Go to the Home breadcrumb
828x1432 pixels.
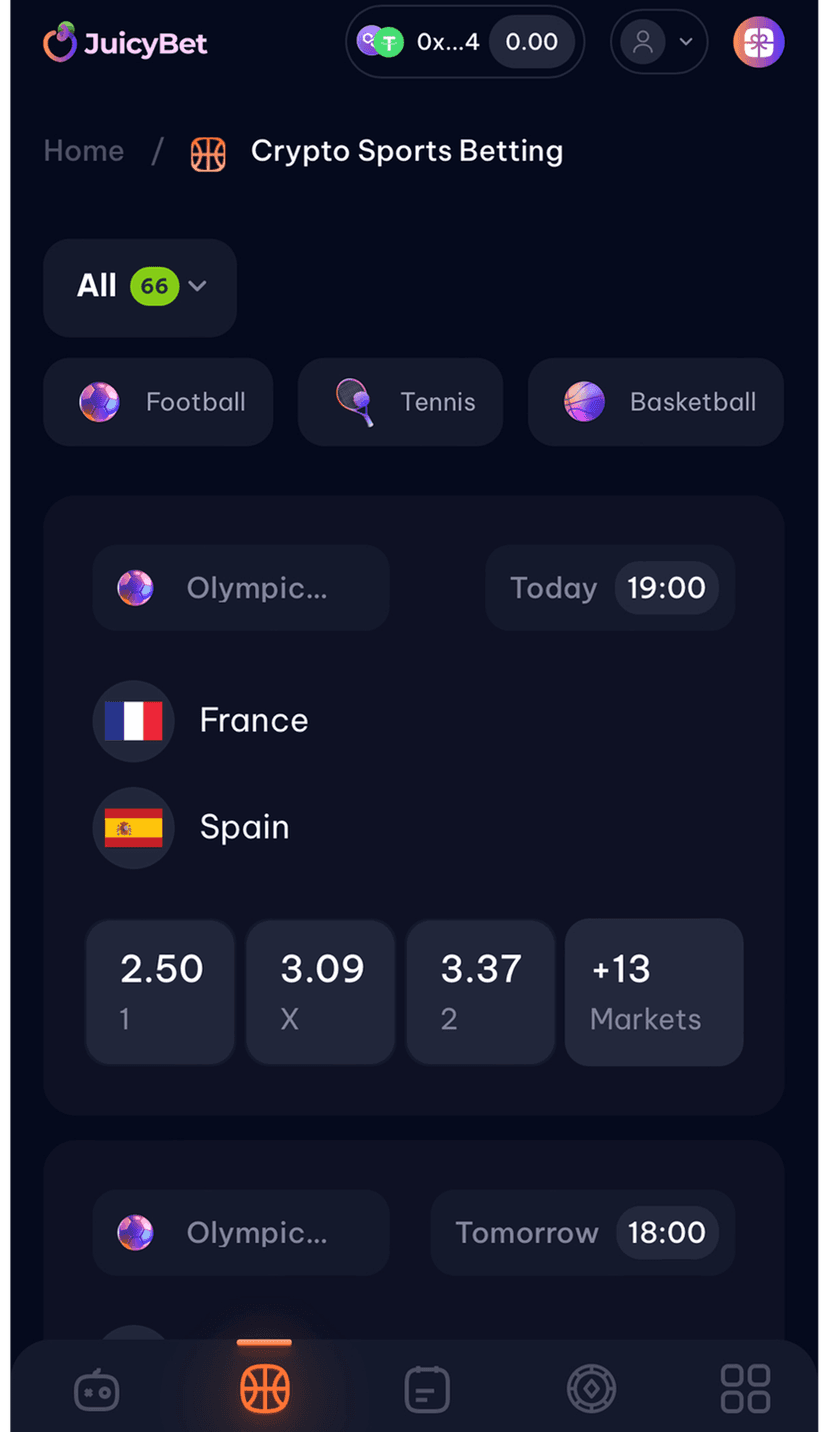(84, 151)
